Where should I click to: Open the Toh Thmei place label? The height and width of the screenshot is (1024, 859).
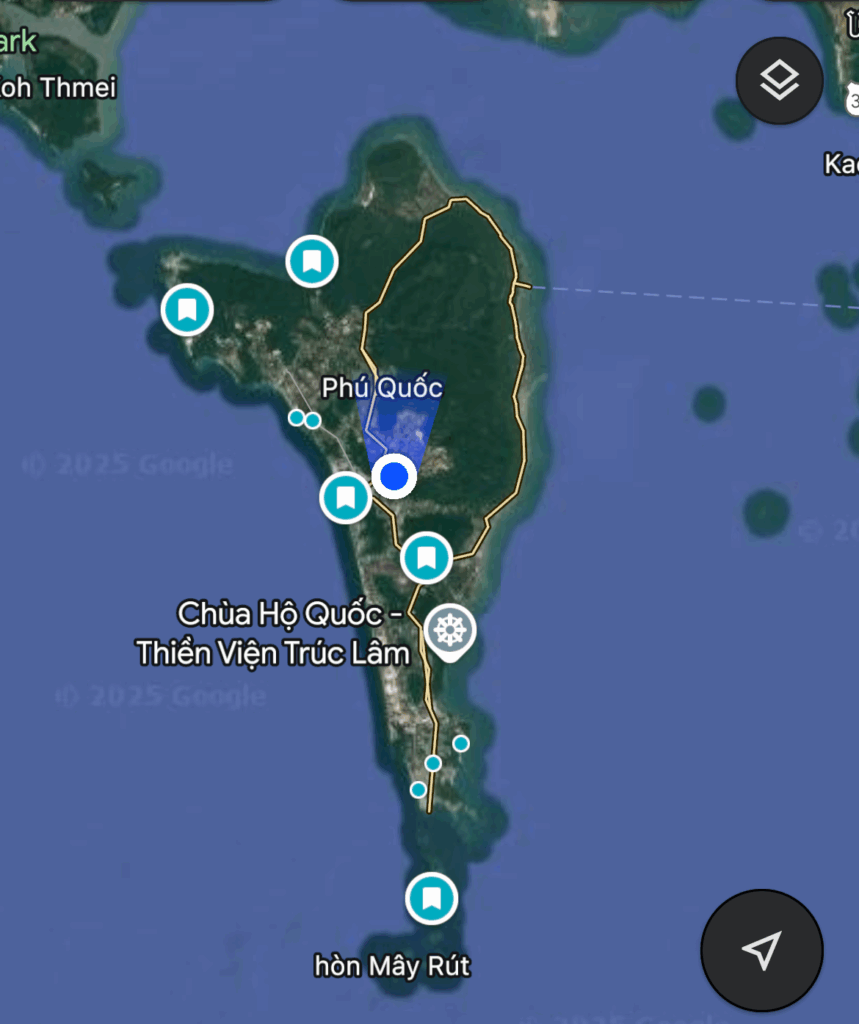pyautogui.click(x=58, y=87)
